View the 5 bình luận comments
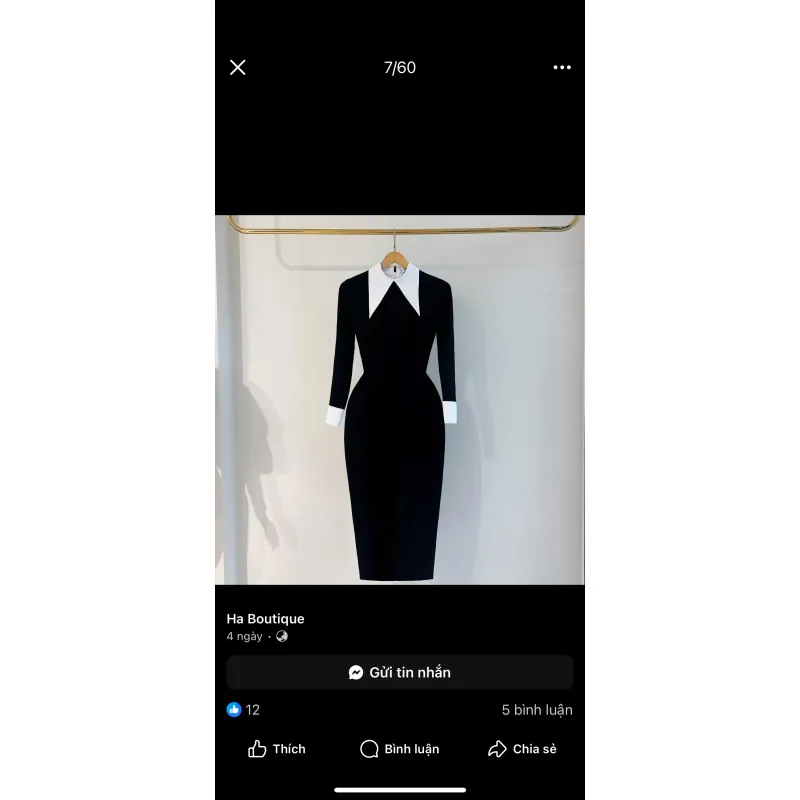 point(537,710)
